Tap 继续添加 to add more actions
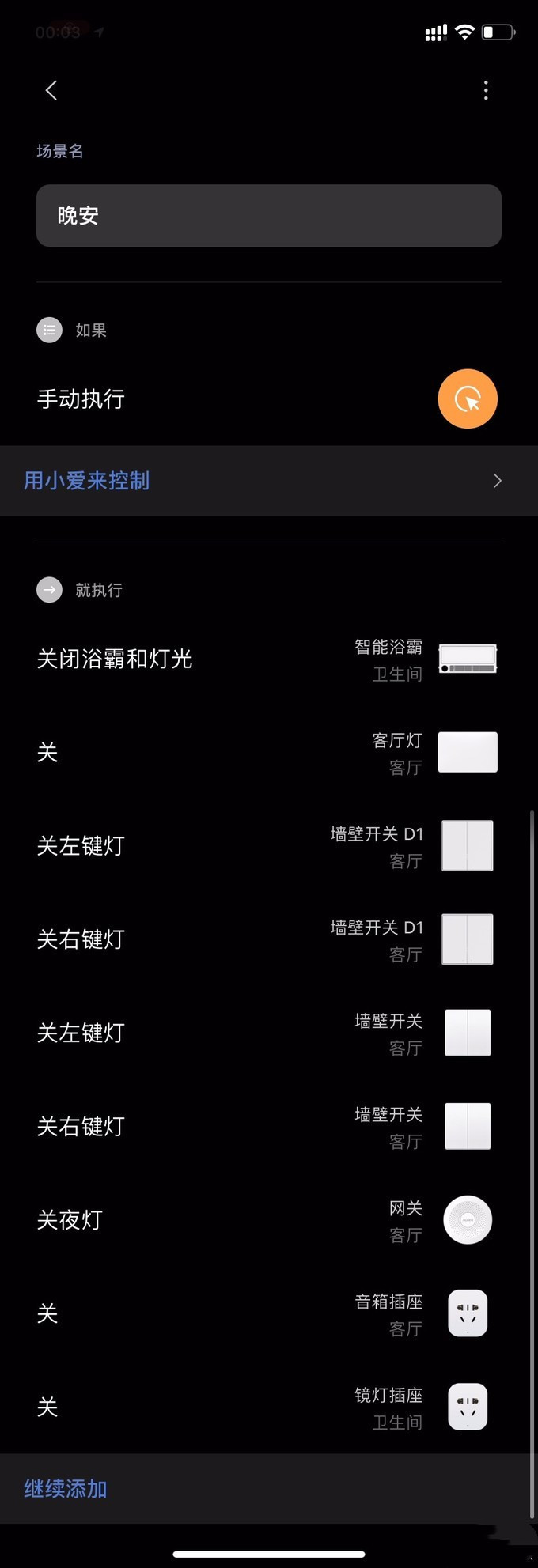This screenshot has height=1568, width=538. [66, 1489]
